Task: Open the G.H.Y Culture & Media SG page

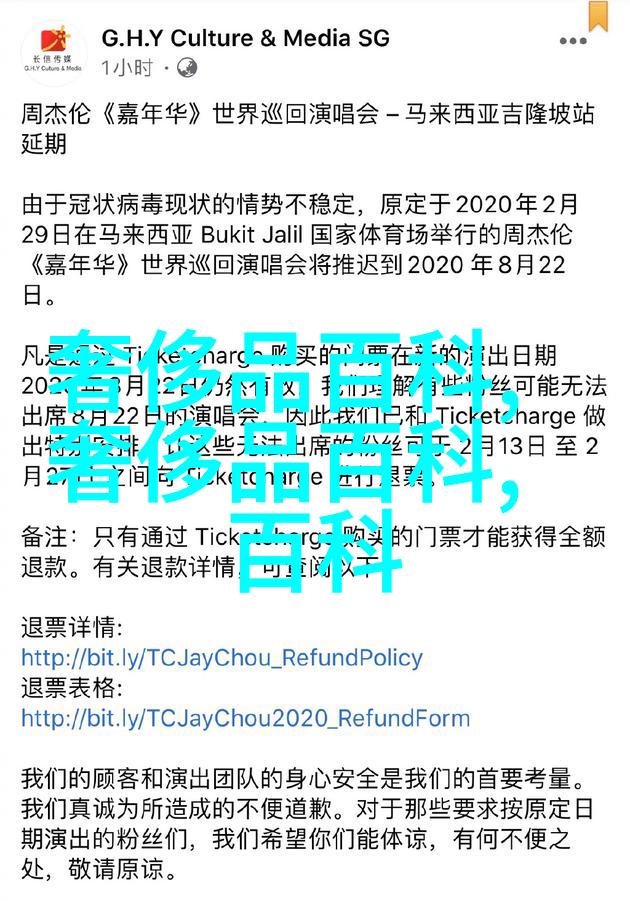Action: (245, 39)
